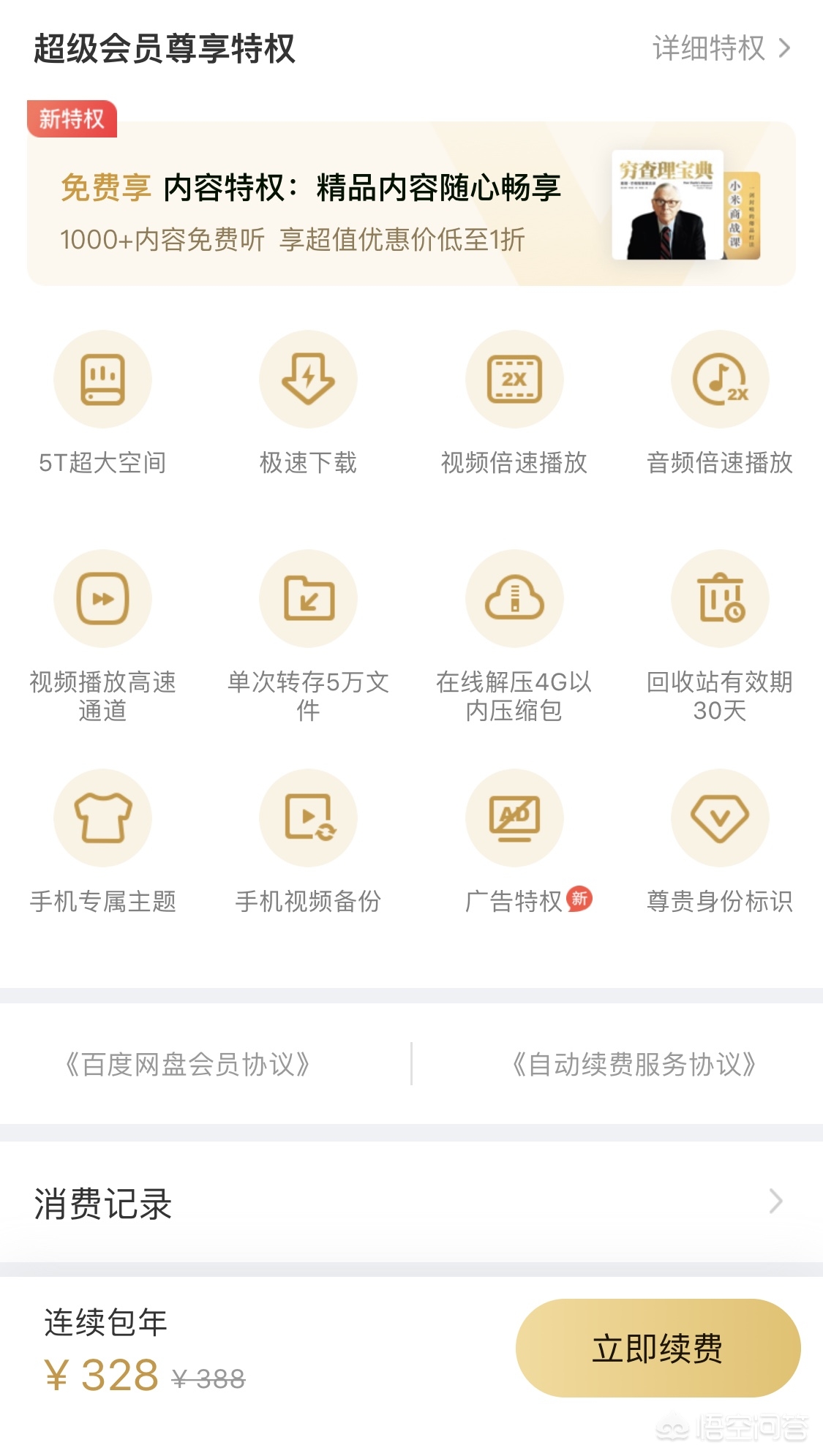View the 在线解压4G以内压缩包 privilege
The height and width of the screenshot is (1456, 823).
click(514, 599)
